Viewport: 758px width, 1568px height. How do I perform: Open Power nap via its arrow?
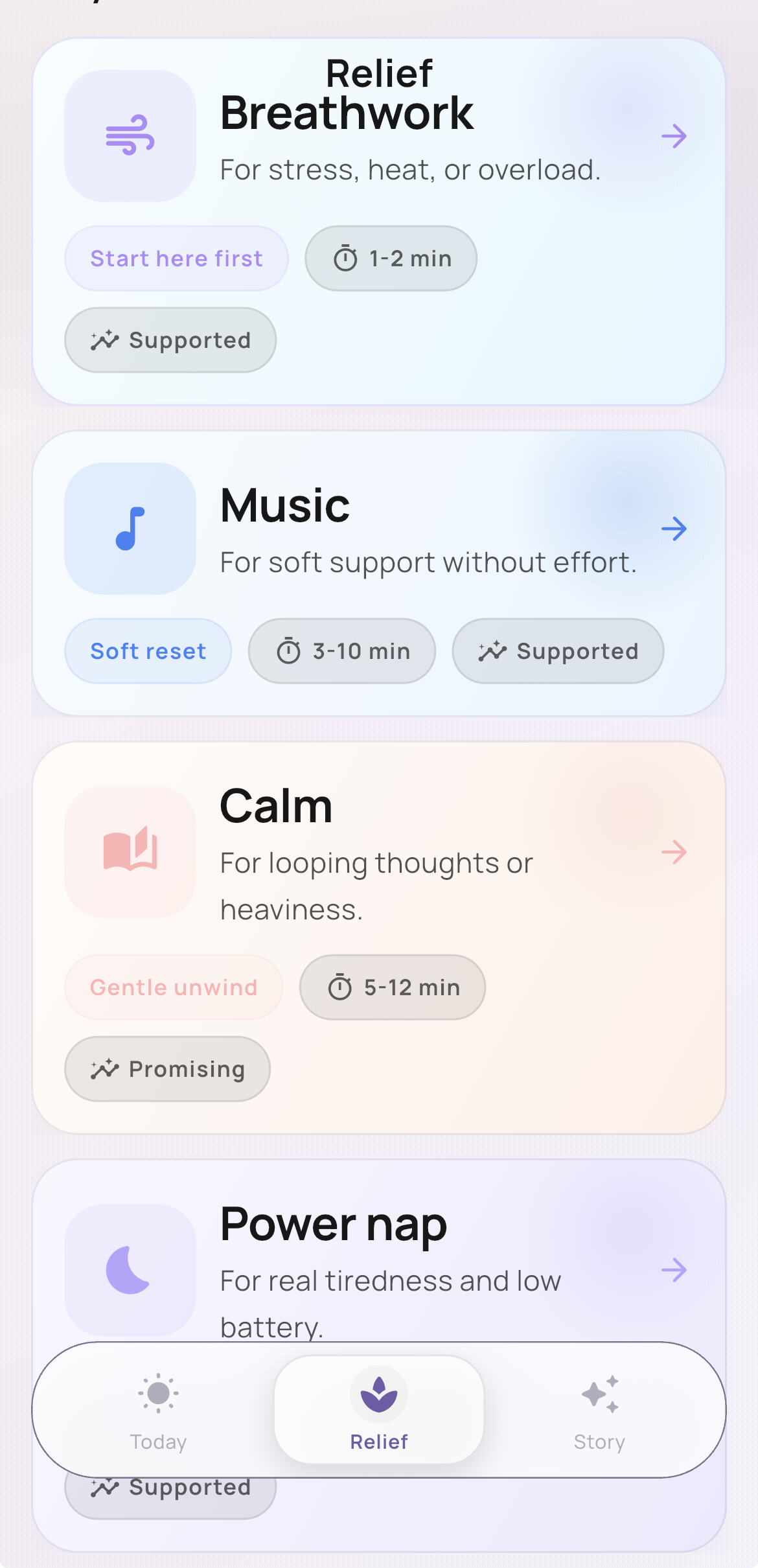(x=674, y=1271)
